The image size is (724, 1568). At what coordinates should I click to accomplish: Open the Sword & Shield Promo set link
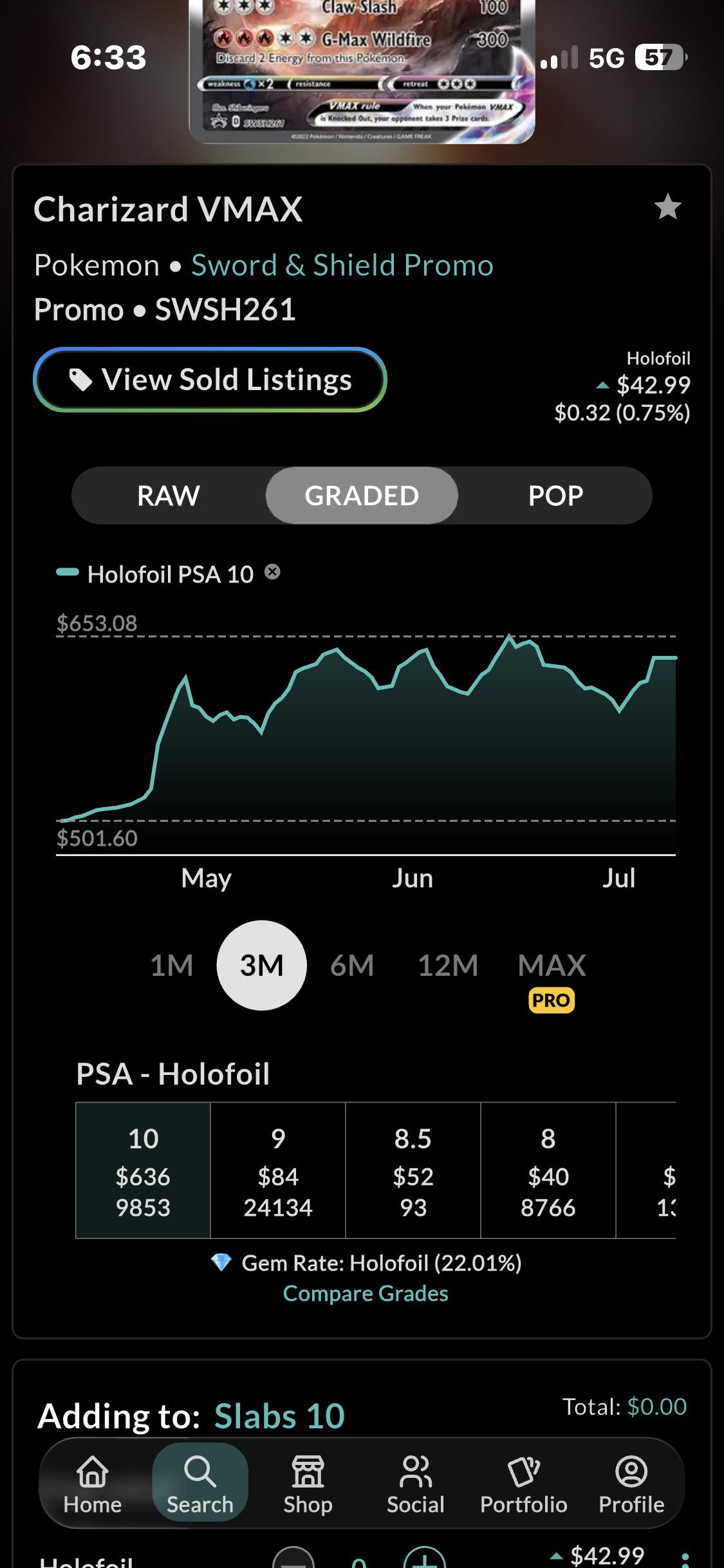(x=342, y=265)
